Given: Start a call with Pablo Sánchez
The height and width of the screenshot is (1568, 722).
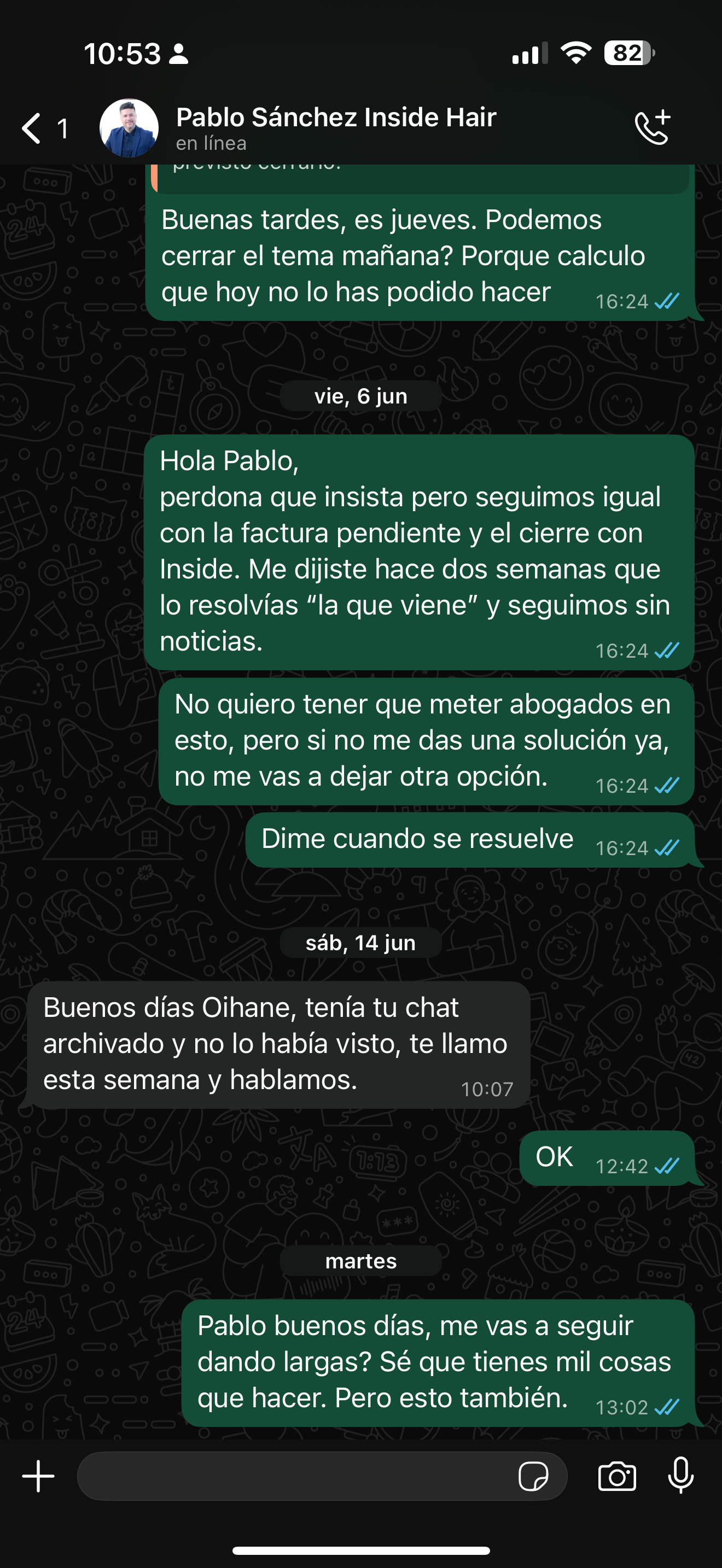Looking at the screenshot, I should pos(653,128).
